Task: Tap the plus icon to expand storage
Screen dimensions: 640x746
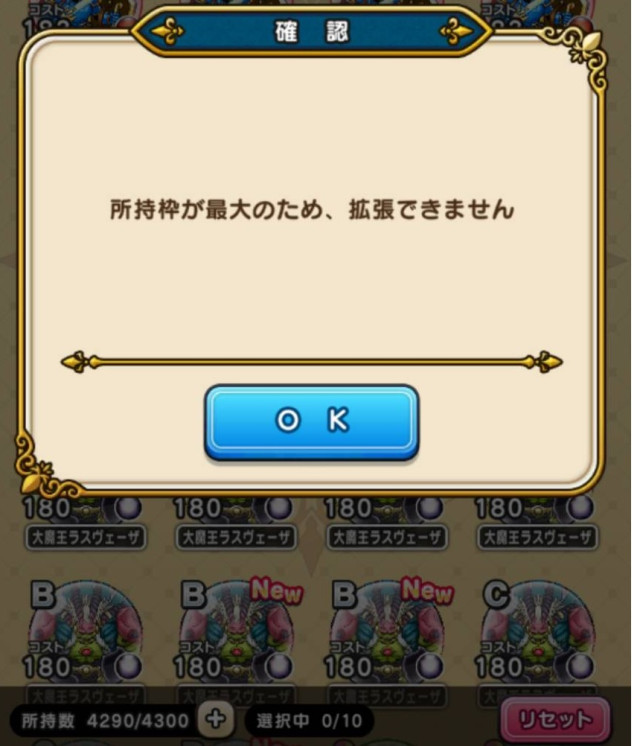Action: pos(214,719)
